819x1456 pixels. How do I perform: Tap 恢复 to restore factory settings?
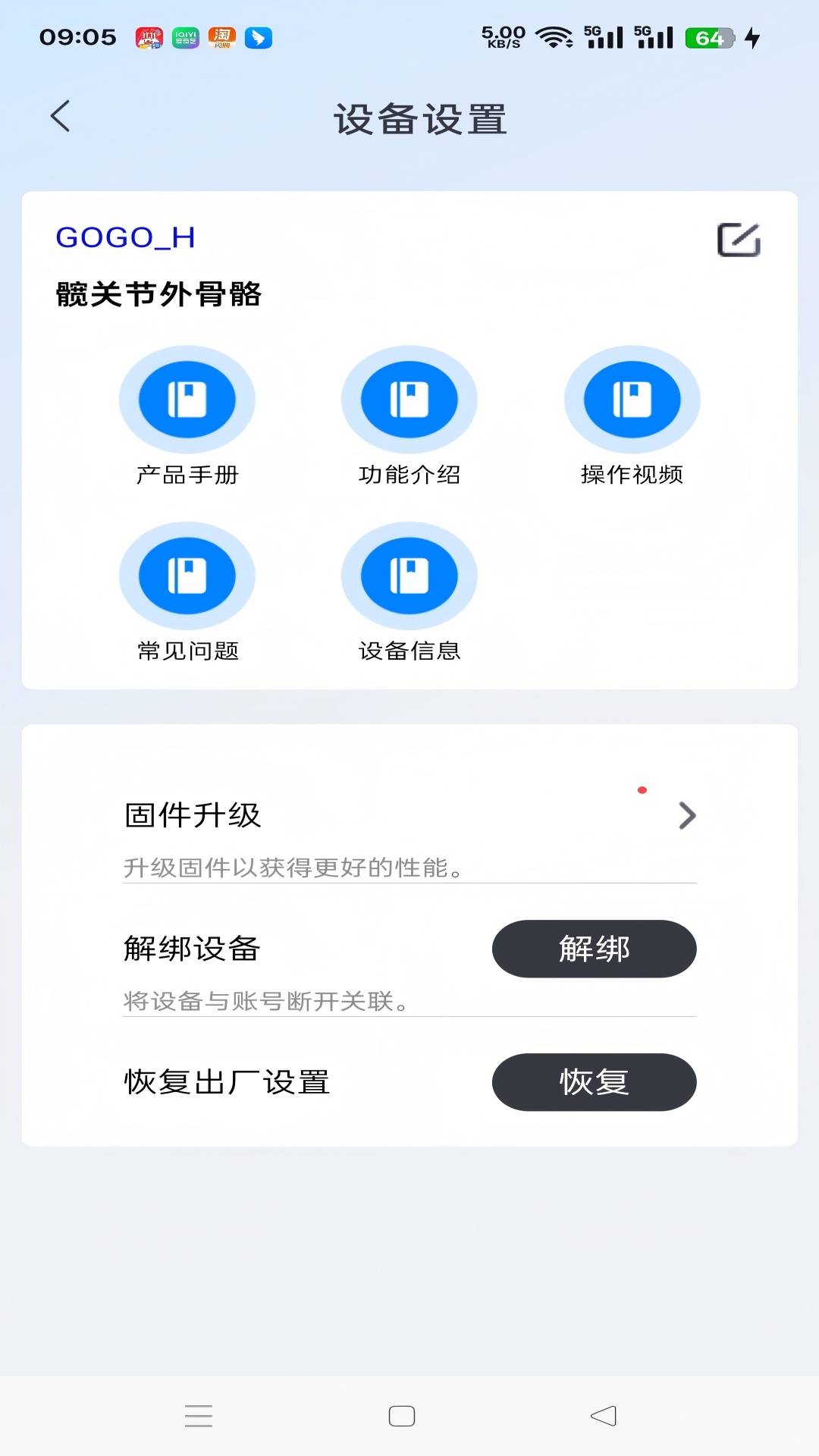[x=594, y=1082]
